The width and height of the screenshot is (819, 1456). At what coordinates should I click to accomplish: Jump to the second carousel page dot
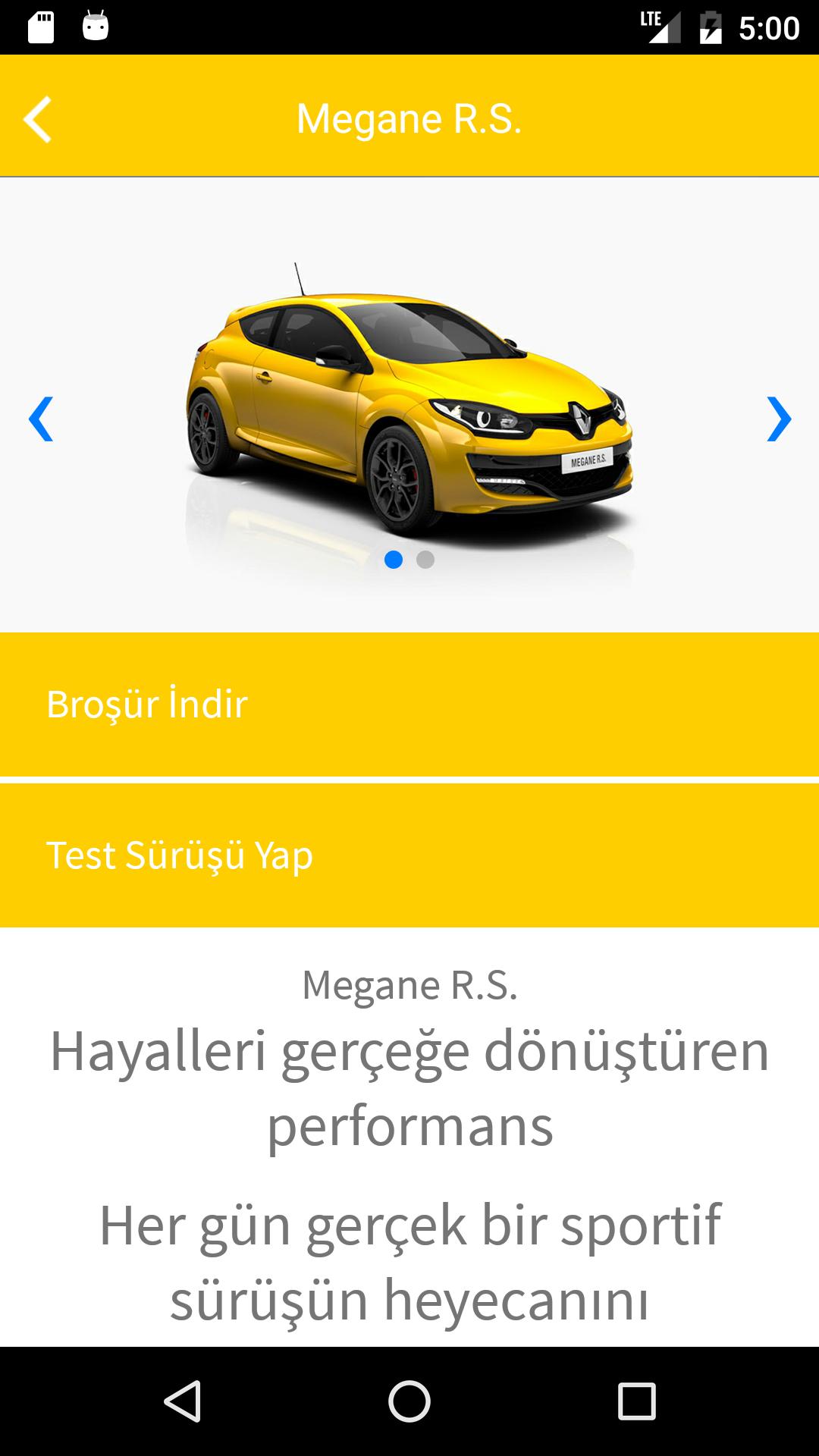(425, 560)
